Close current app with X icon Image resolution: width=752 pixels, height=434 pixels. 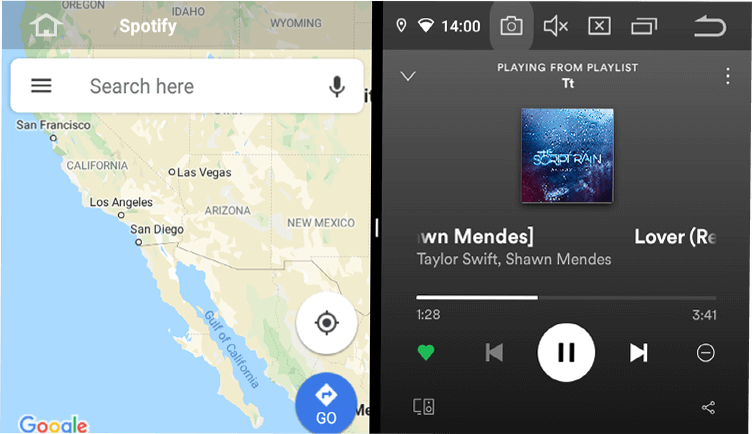(599, 26)
